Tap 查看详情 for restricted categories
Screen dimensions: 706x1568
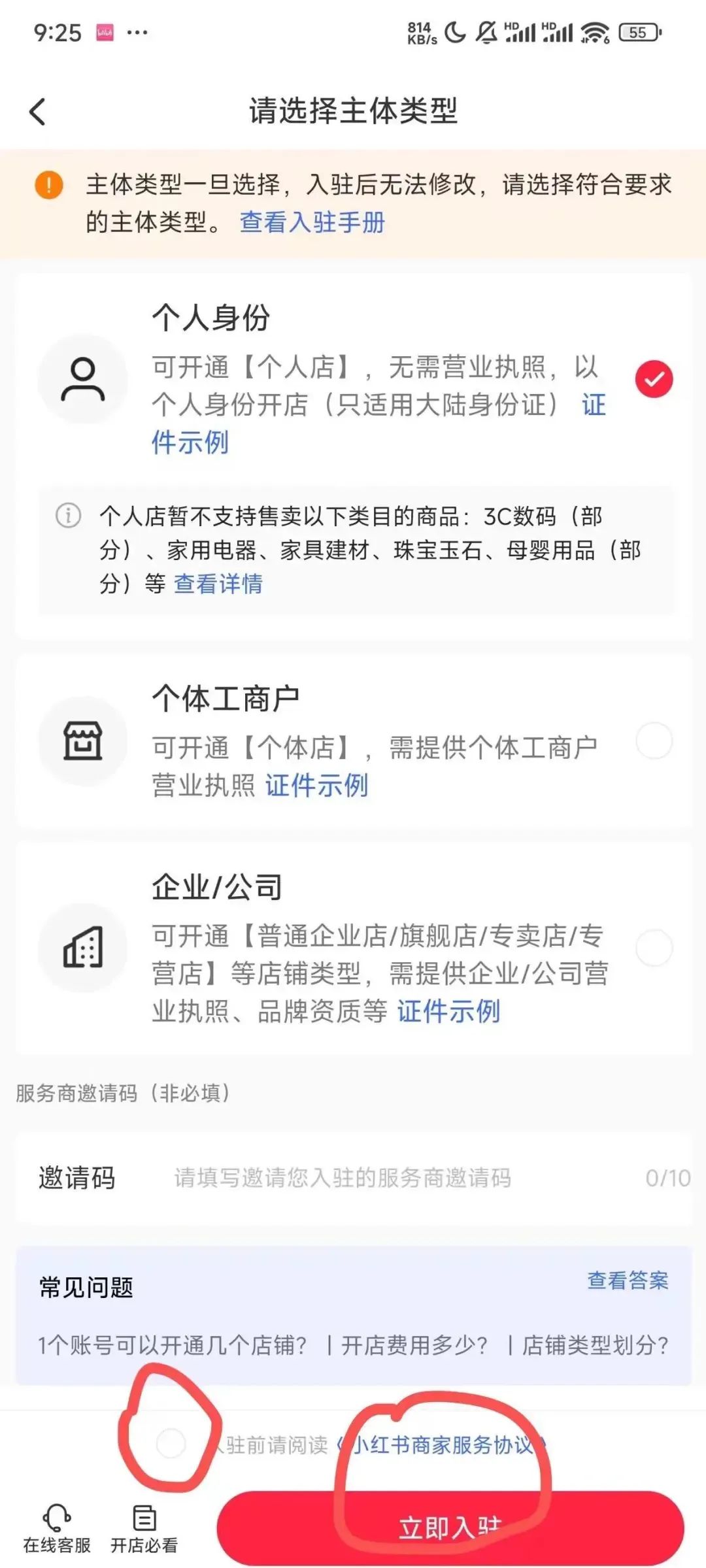point(218,583)
